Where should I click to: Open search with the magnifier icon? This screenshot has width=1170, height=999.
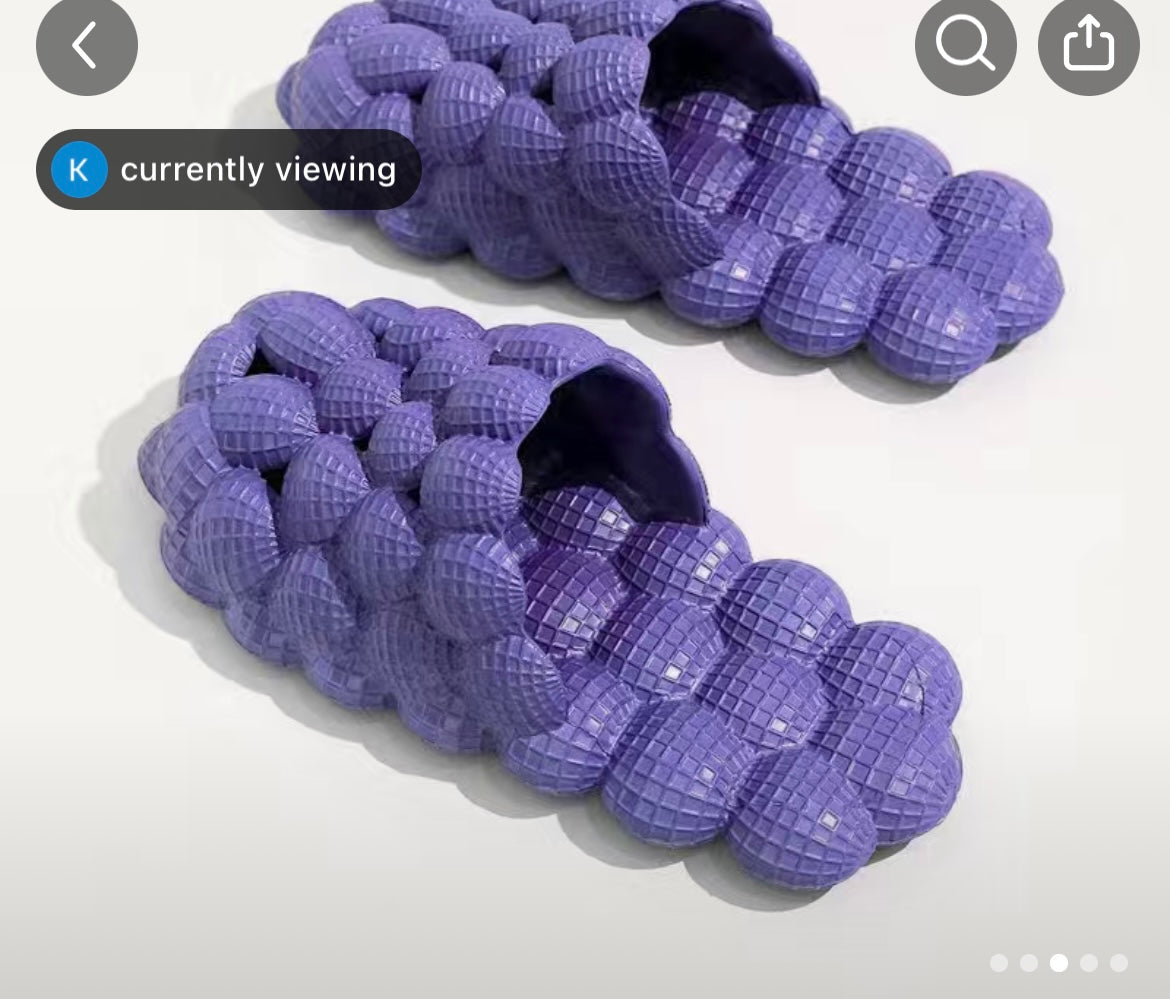[965, 45]
